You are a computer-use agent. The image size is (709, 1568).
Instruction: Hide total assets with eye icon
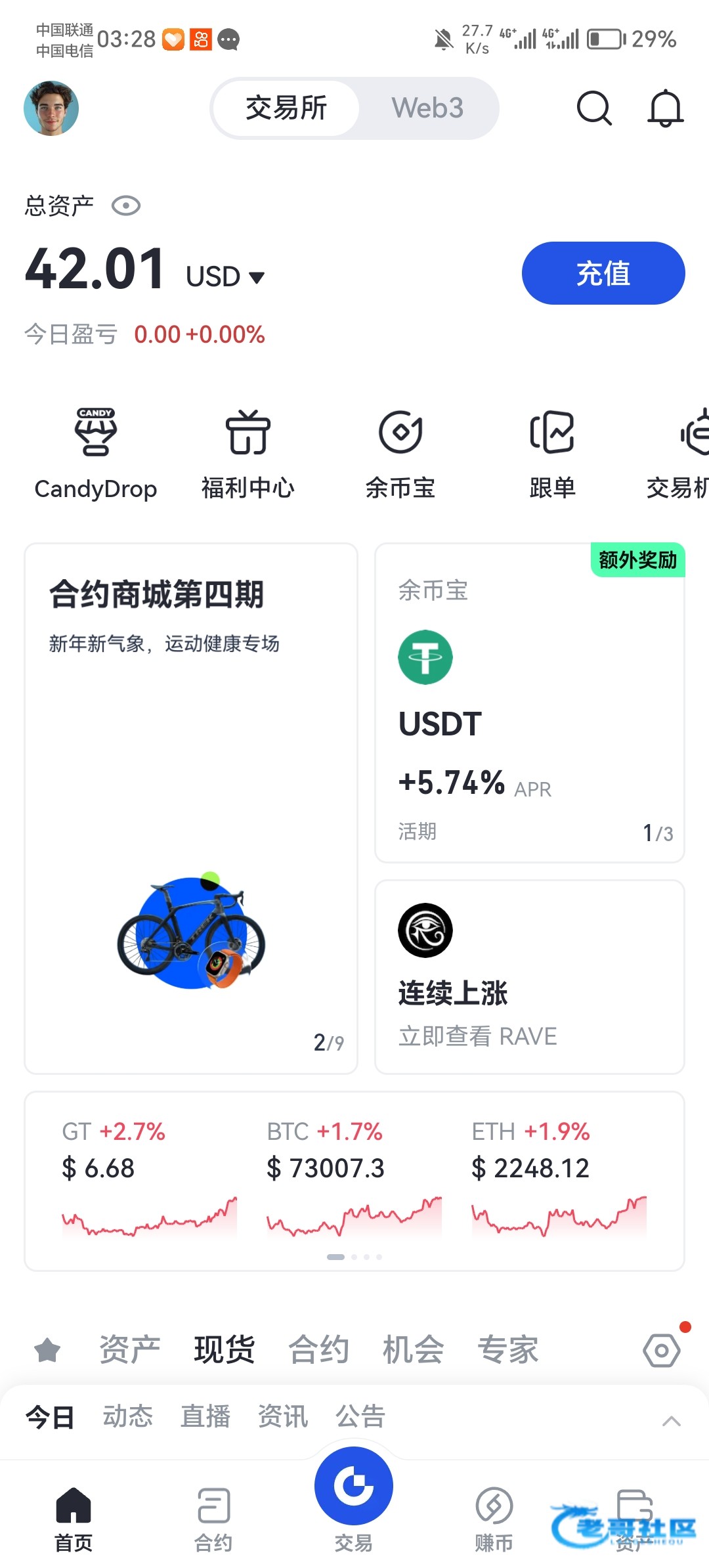(126, 206)
